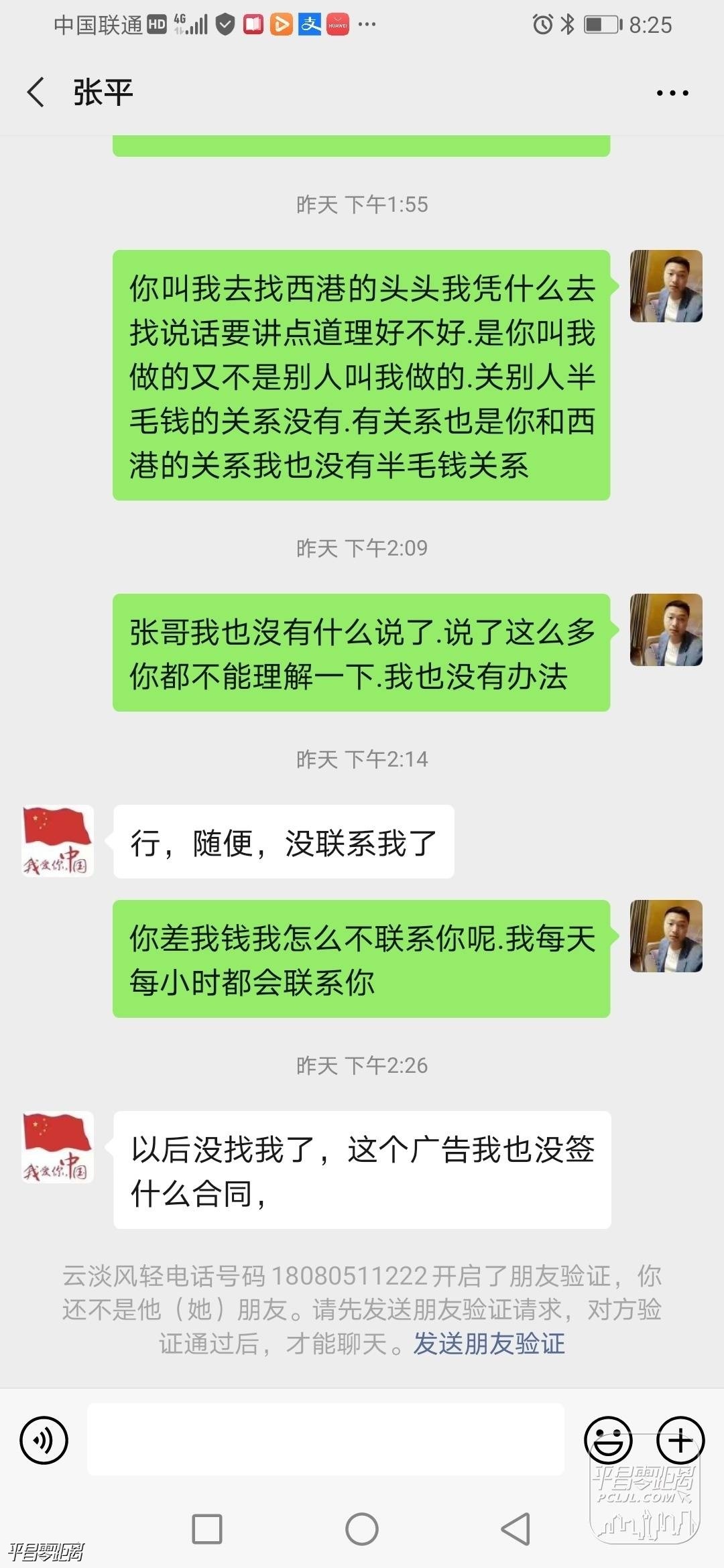Tap the 发送朋友验证 link
724x1568 pixels.
[489, 1343]
